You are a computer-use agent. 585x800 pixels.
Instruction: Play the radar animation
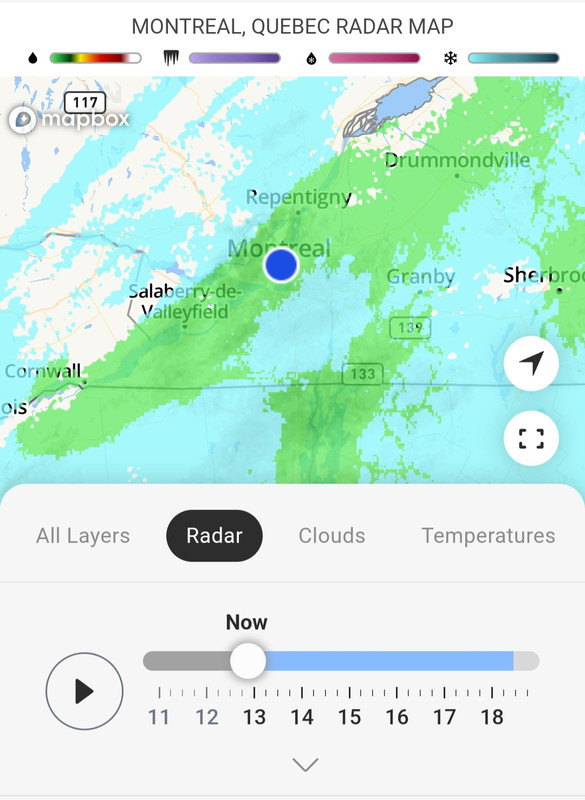85,691
